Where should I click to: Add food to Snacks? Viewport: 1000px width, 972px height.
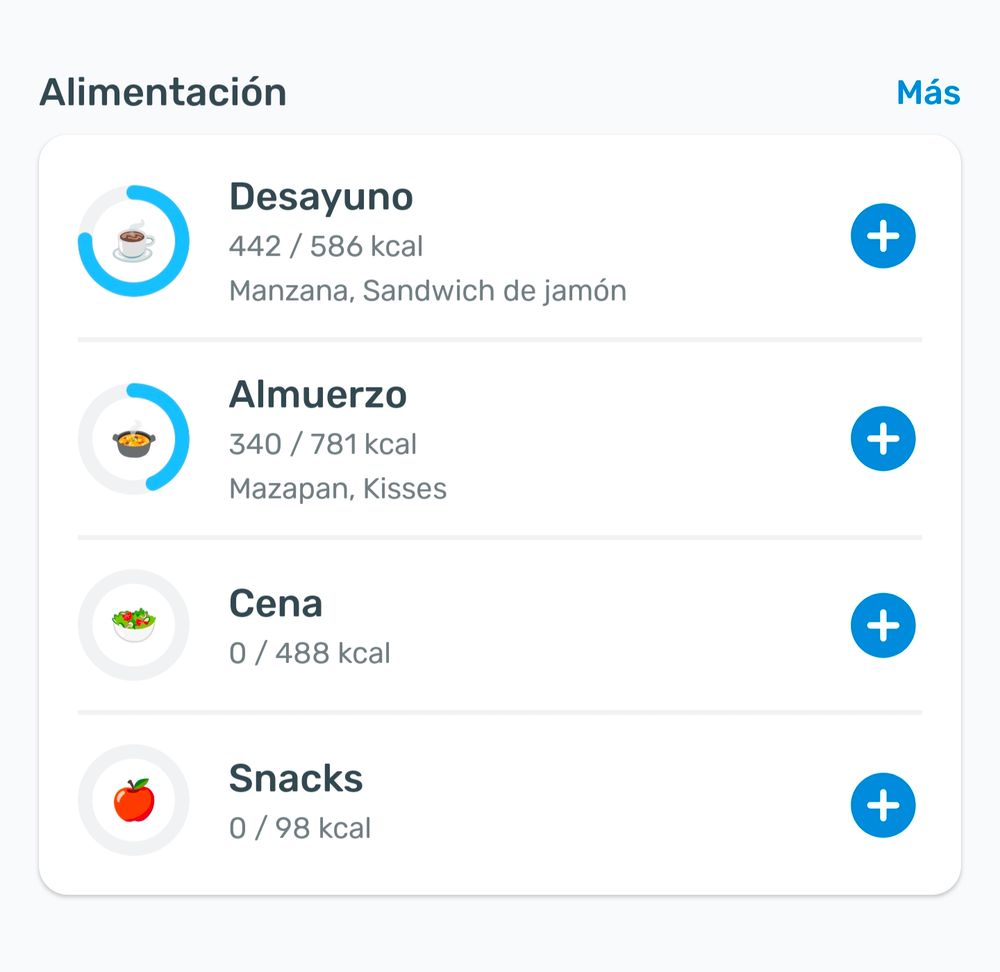[x=882, y=805]
